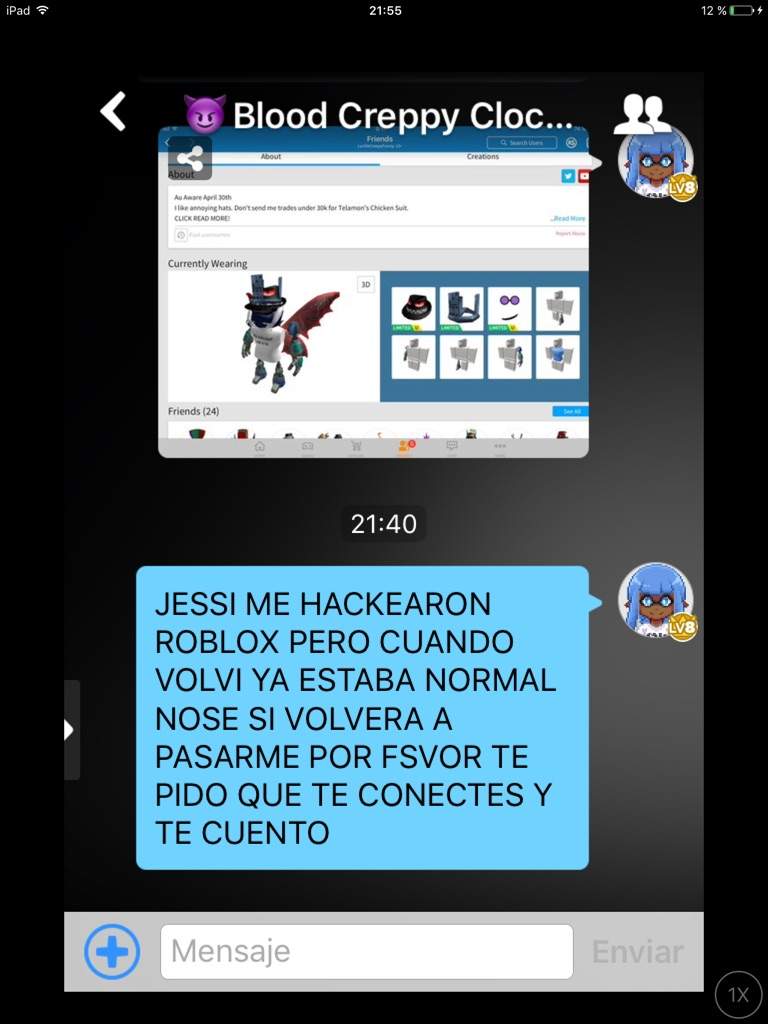
Task: Open the shared Roblox profile screenshot
Action: coord(373,320)
